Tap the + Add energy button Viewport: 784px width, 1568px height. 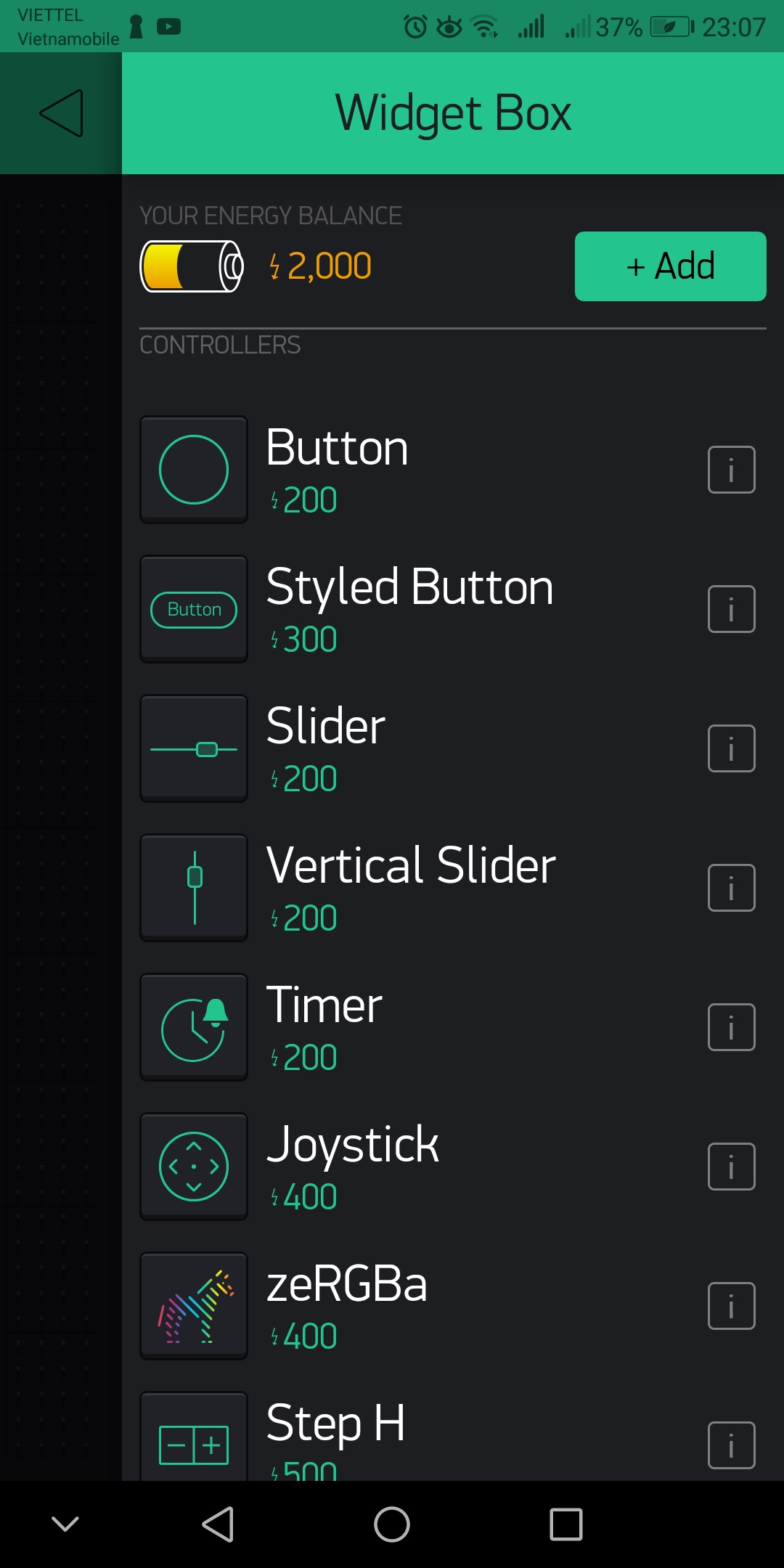(670, 266)
